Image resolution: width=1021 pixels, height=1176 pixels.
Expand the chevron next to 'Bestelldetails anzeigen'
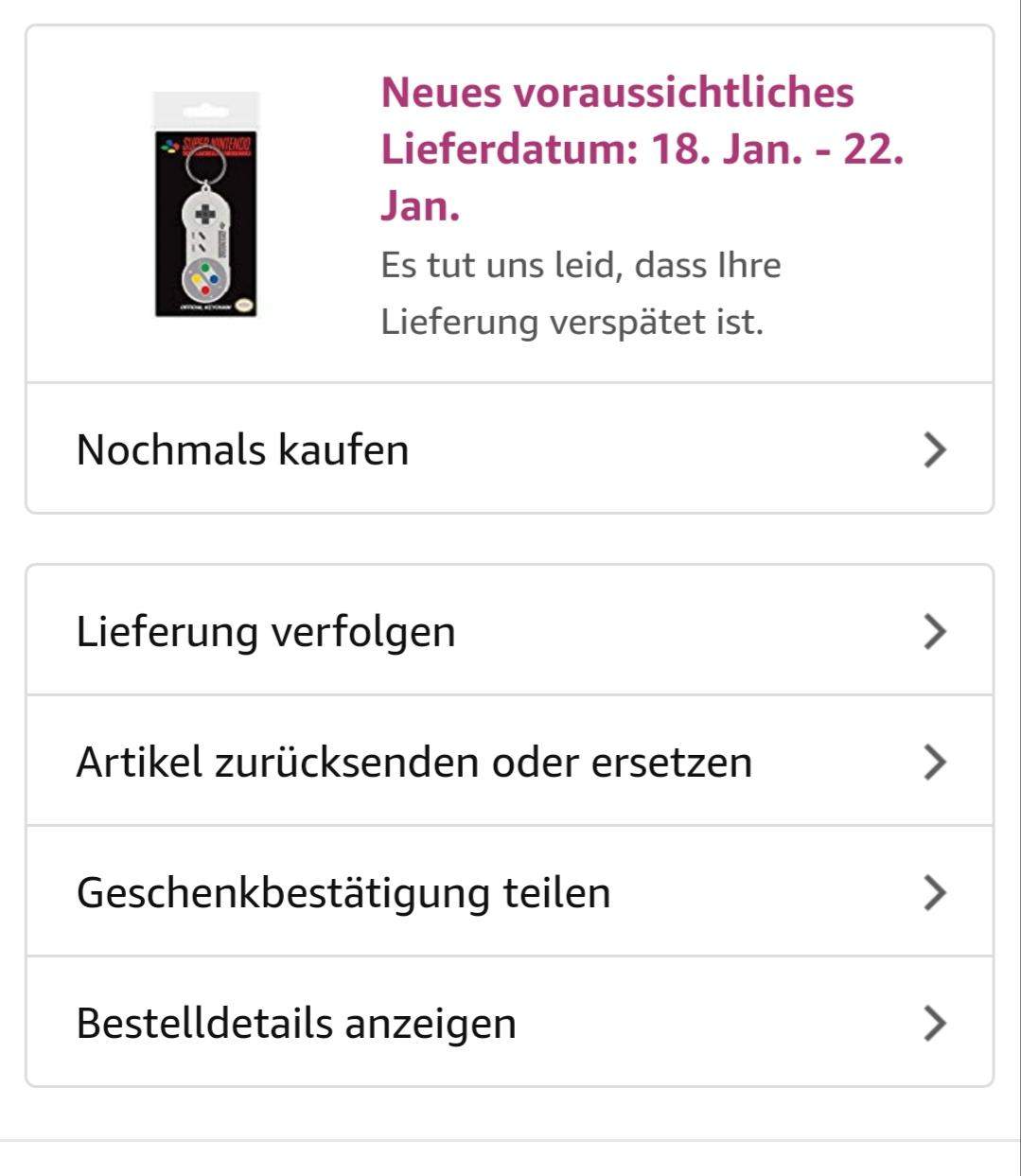[937, 1022]
